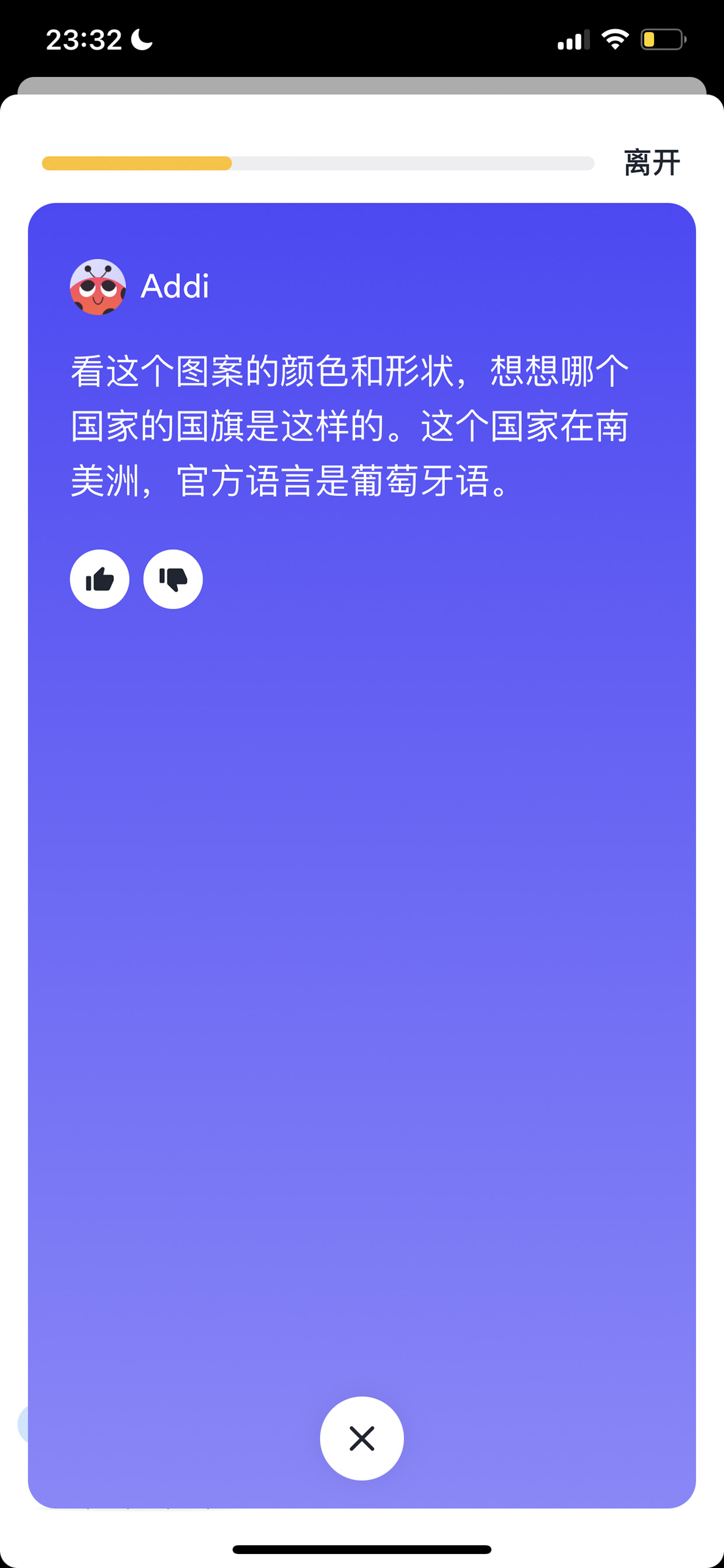Tap 离开 to leave the quiz
Viewport: 724px width, 1568px height.
tap(652, 163)
